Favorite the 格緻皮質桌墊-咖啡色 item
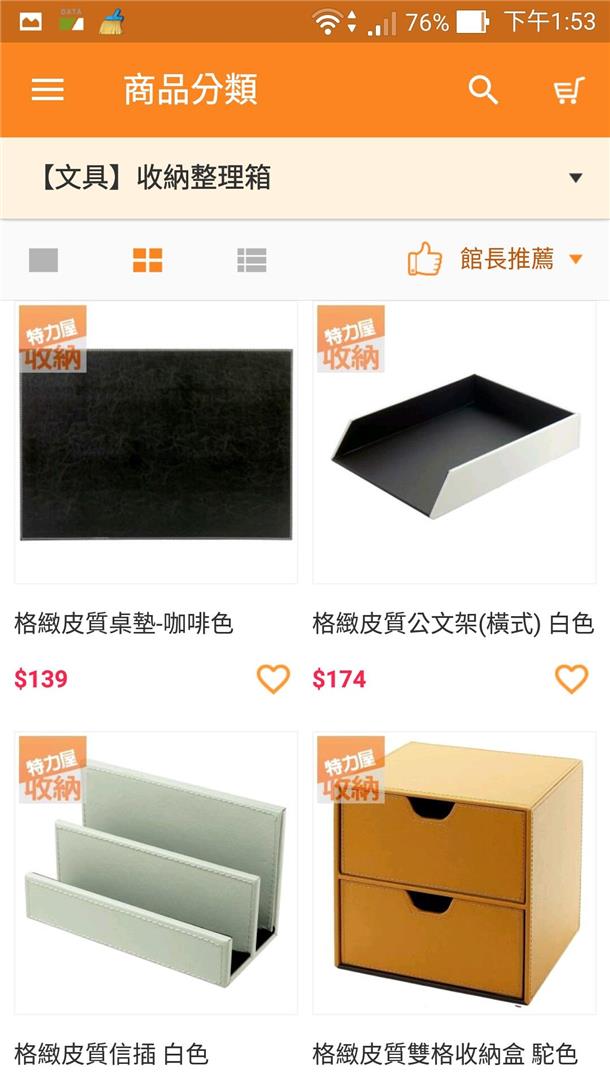Screen dimensions: 610x1084 (x=273, y=679)
